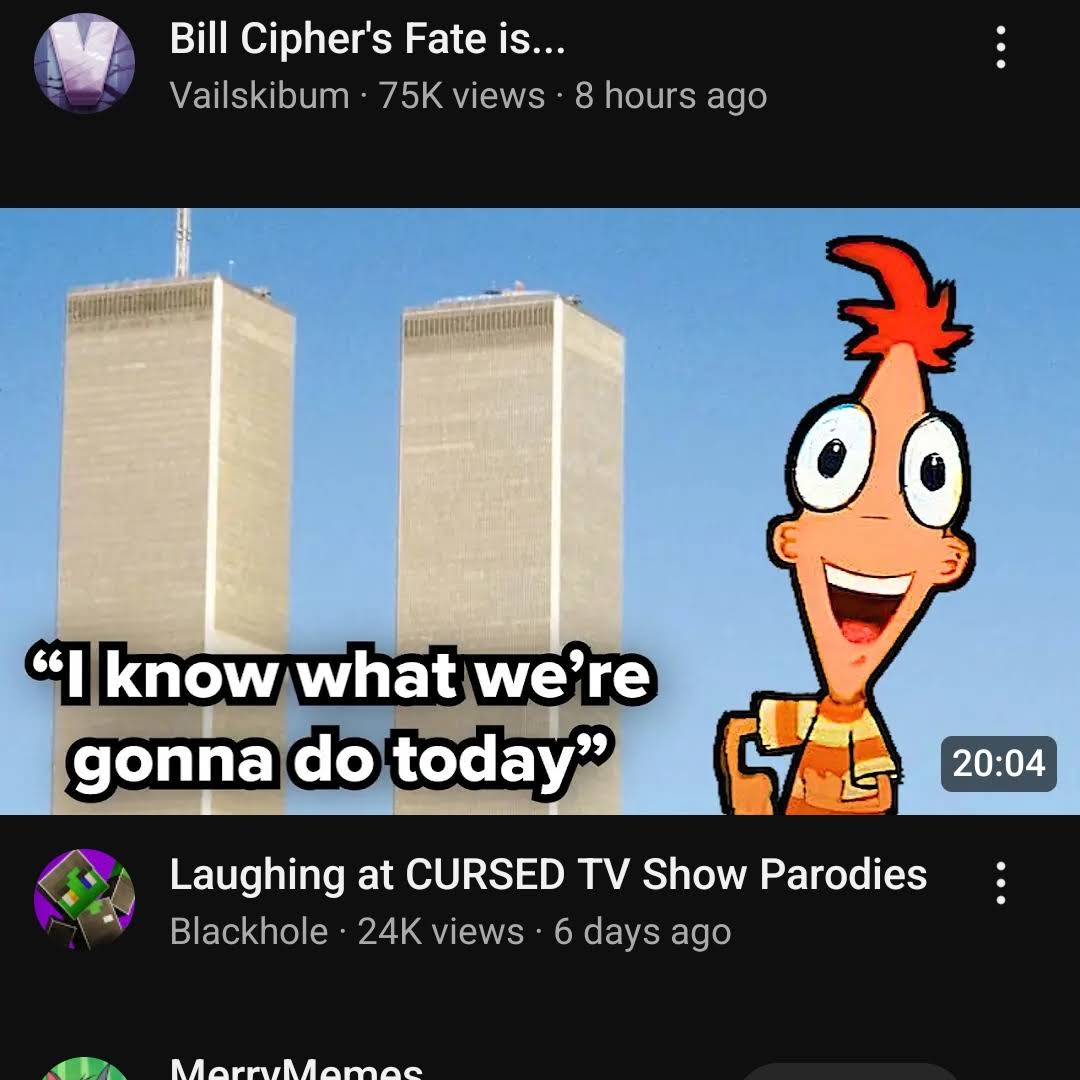
Task: Open the MerryMemes channel avatar
Action: click(x=84, y=1068)
